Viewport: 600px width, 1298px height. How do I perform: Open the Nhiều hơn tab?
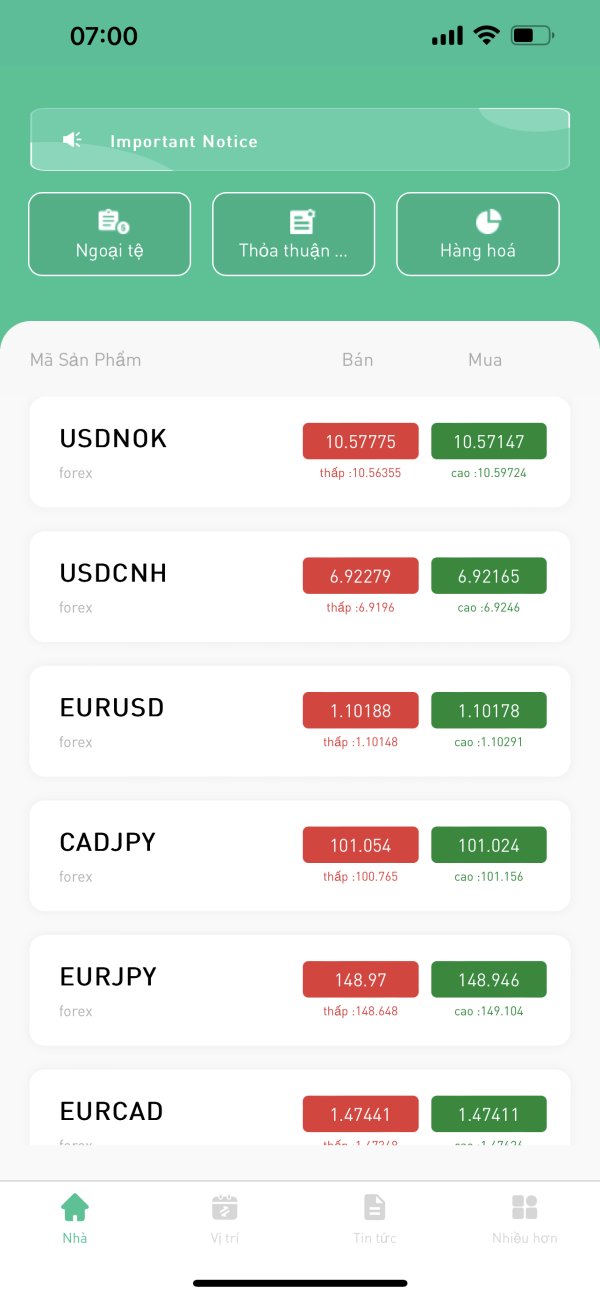525,1218
